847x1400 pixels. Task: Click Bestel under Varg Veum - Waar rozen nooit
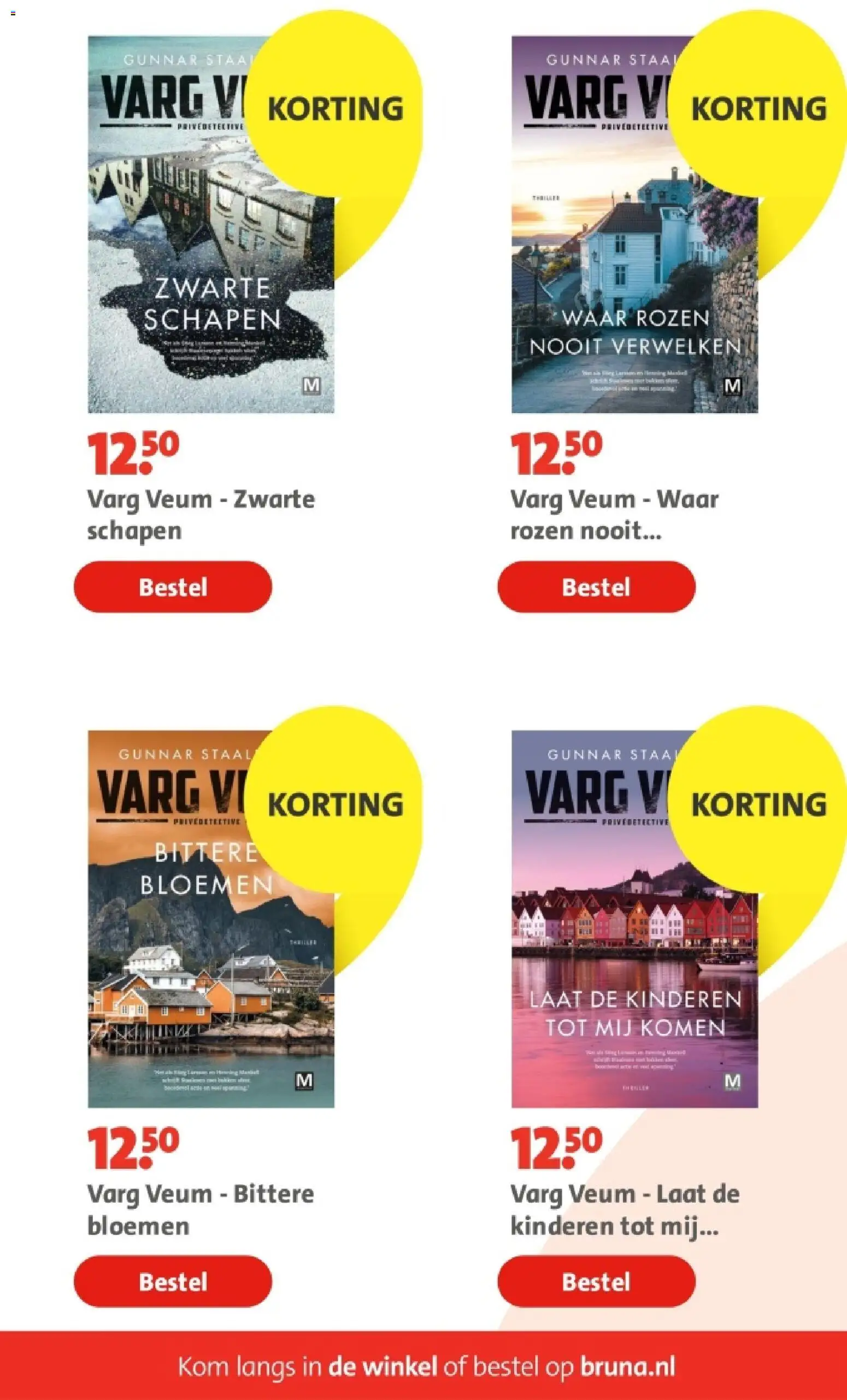(597, 588)
